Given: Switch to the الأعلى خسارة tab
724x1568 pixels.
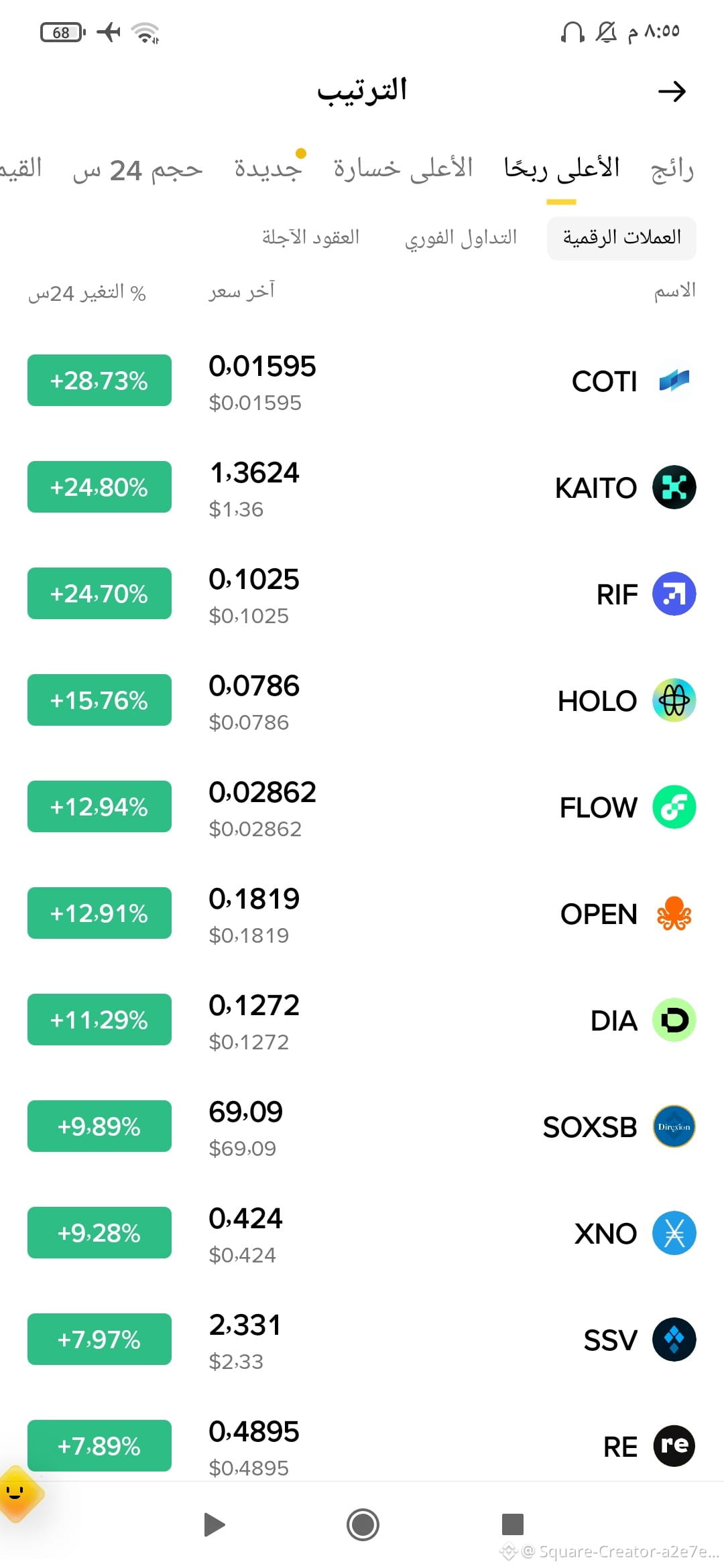Looking at the screenshot, I should point(404,169).
